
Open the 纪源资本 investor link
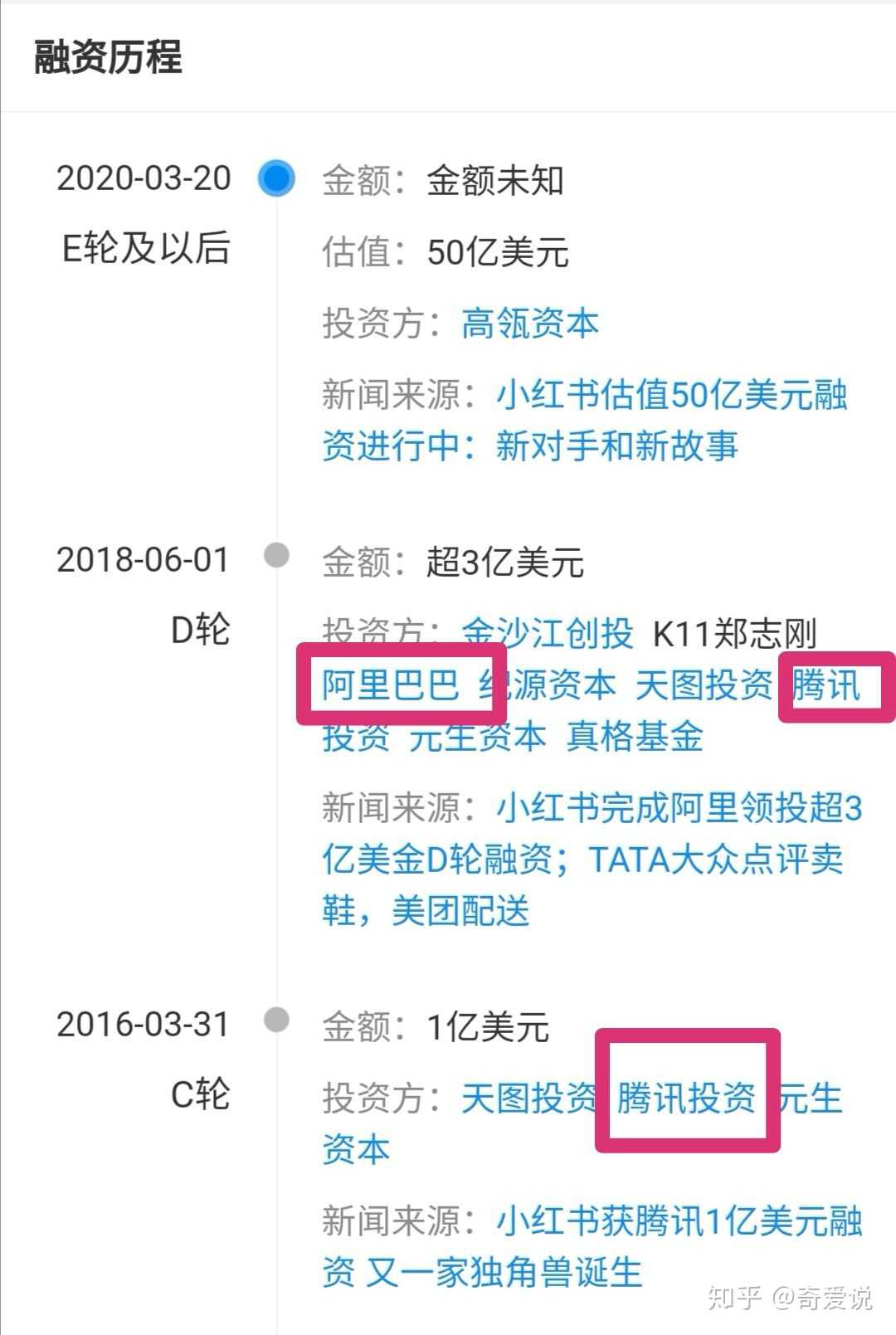(548, 685)
